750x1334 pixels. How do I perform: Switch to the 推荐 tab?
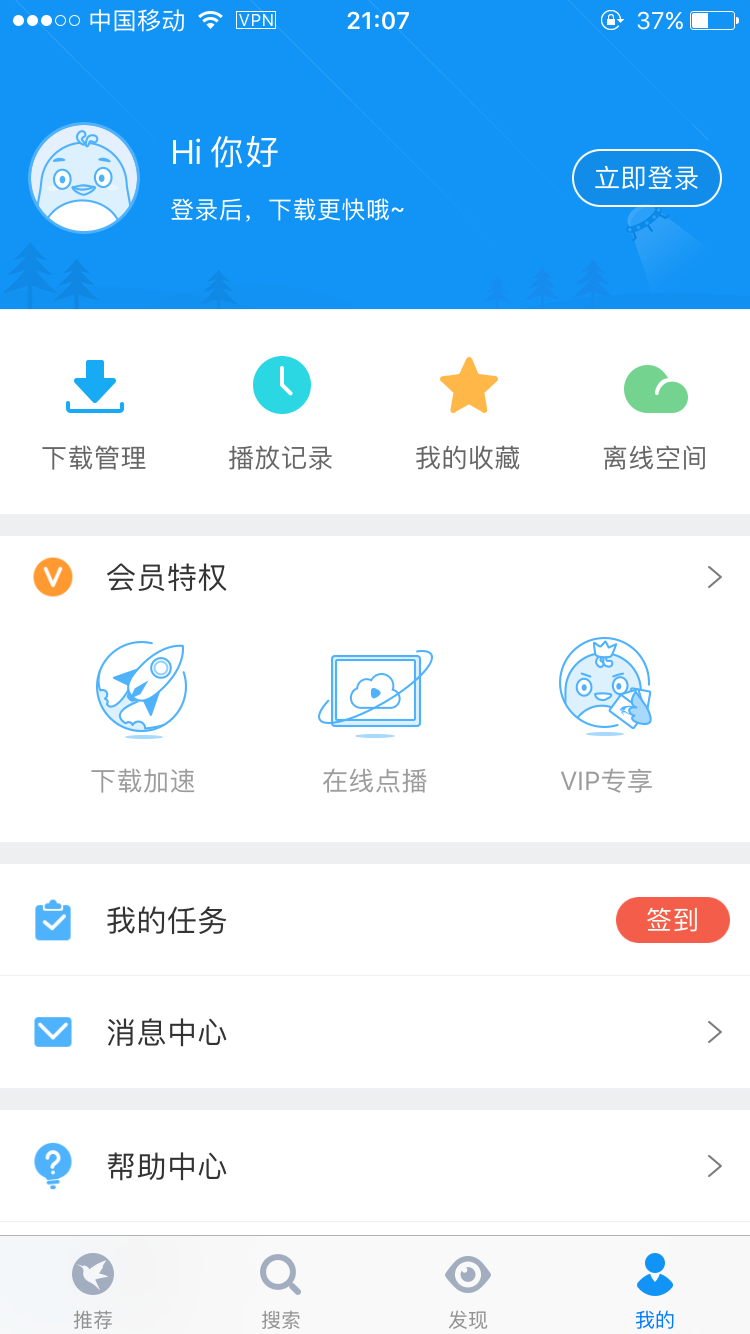click(93, 1288)
